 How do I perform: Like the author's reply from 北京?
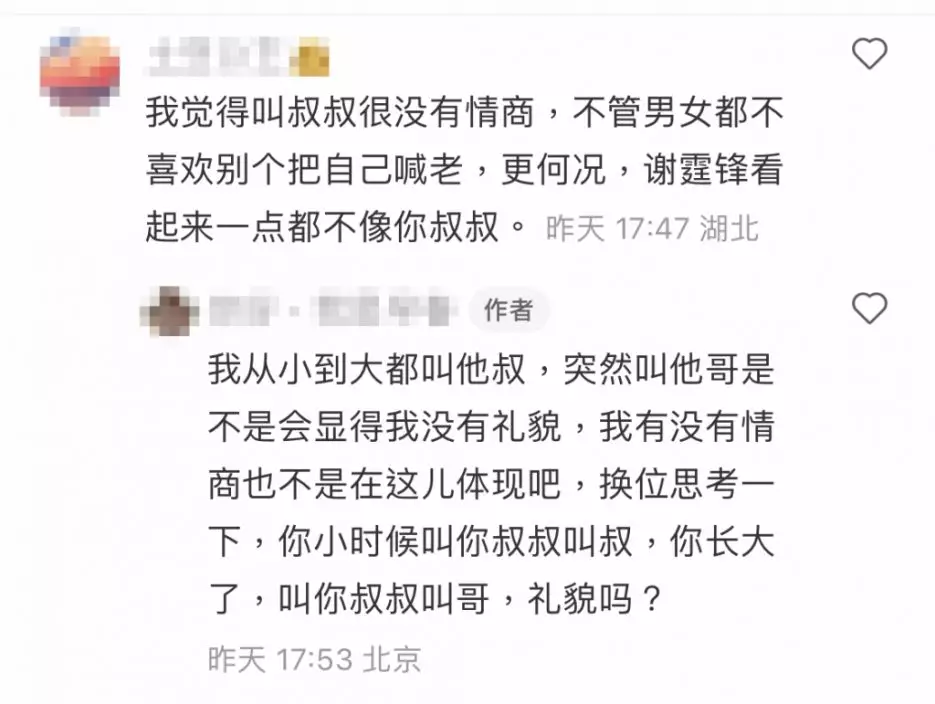[868, 309]
